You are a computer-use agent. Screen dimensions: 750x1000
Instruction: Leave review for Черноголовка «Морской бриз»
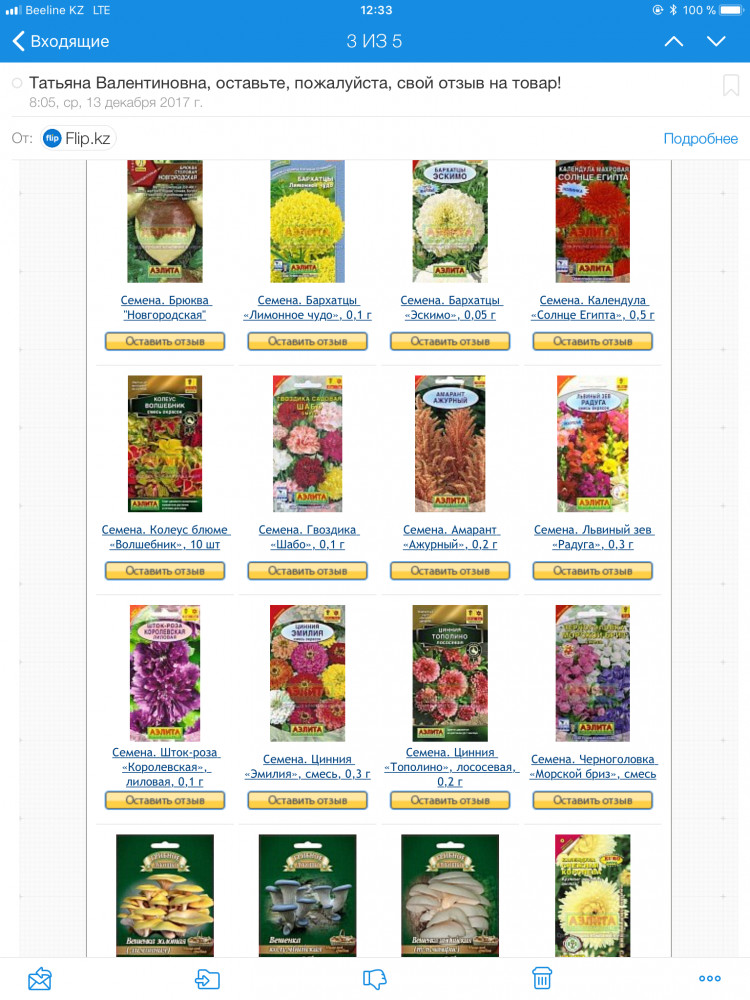coord(592,800)
